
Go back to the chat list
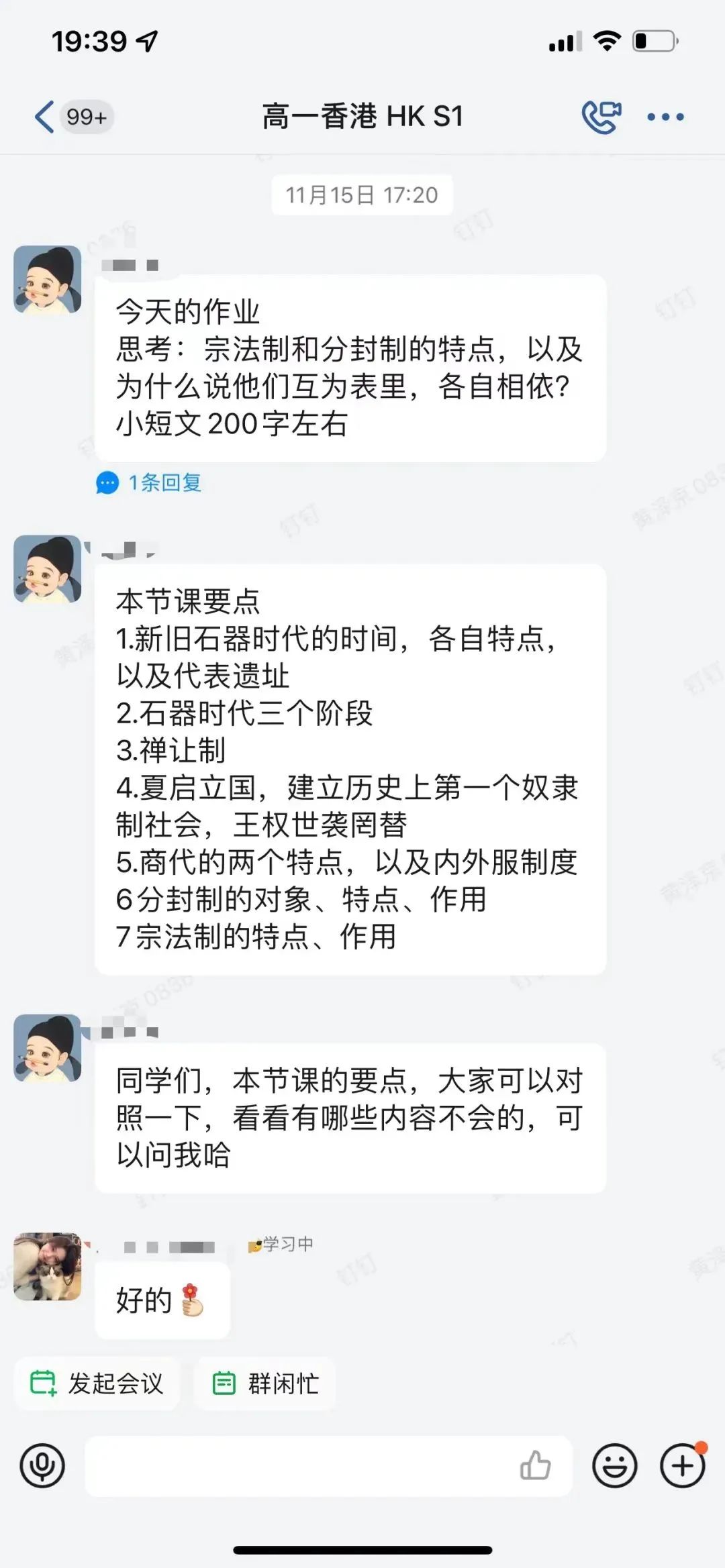[x=46, y=117]
